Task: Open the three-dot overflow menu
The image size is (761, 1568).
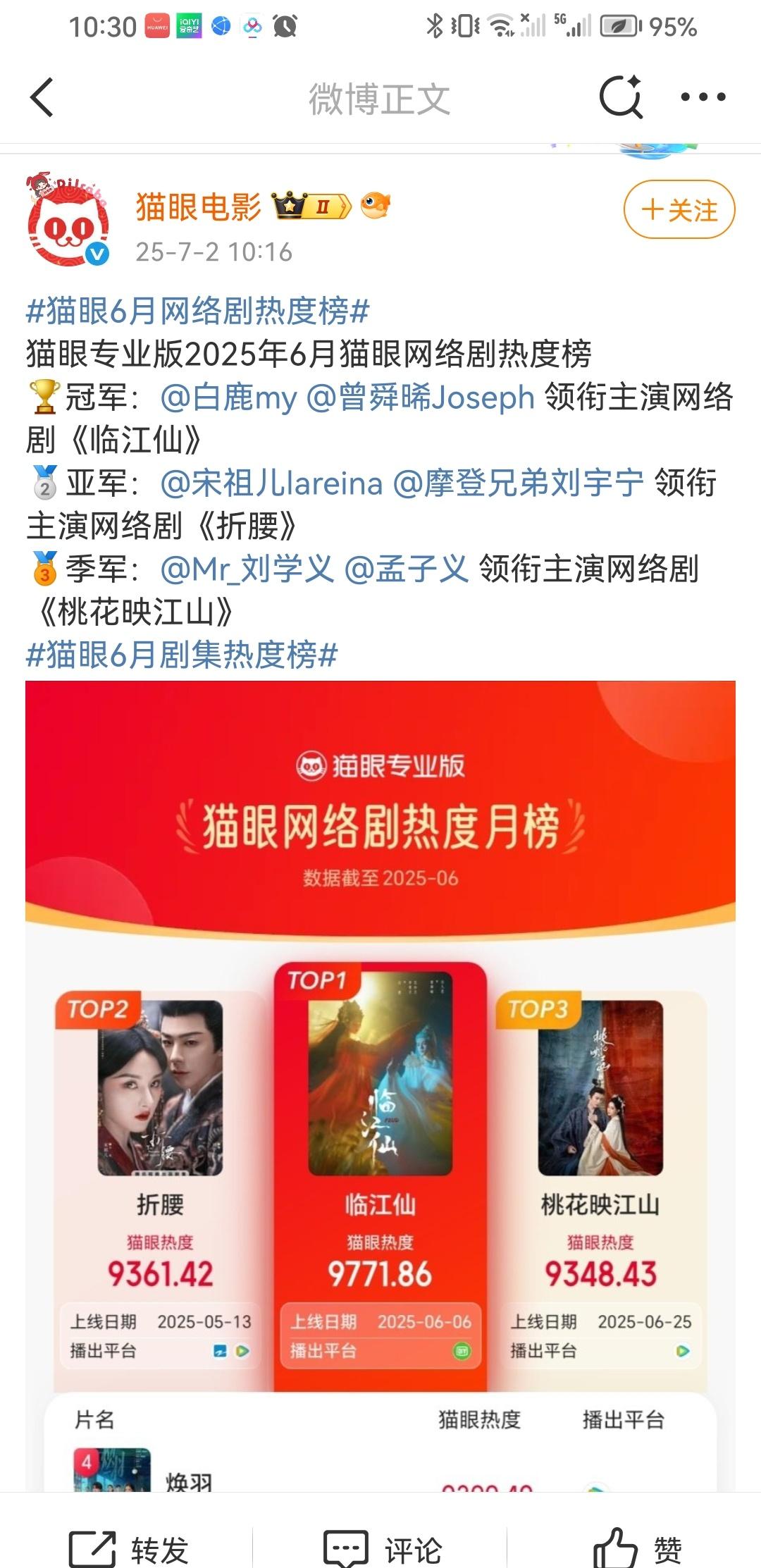Action: 703,97
